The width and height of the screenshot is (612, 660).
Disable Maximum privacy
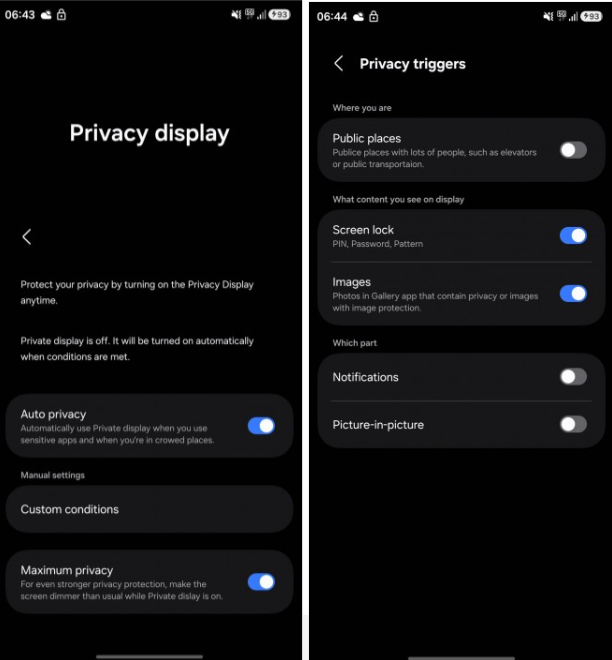[x=261, y=581]
